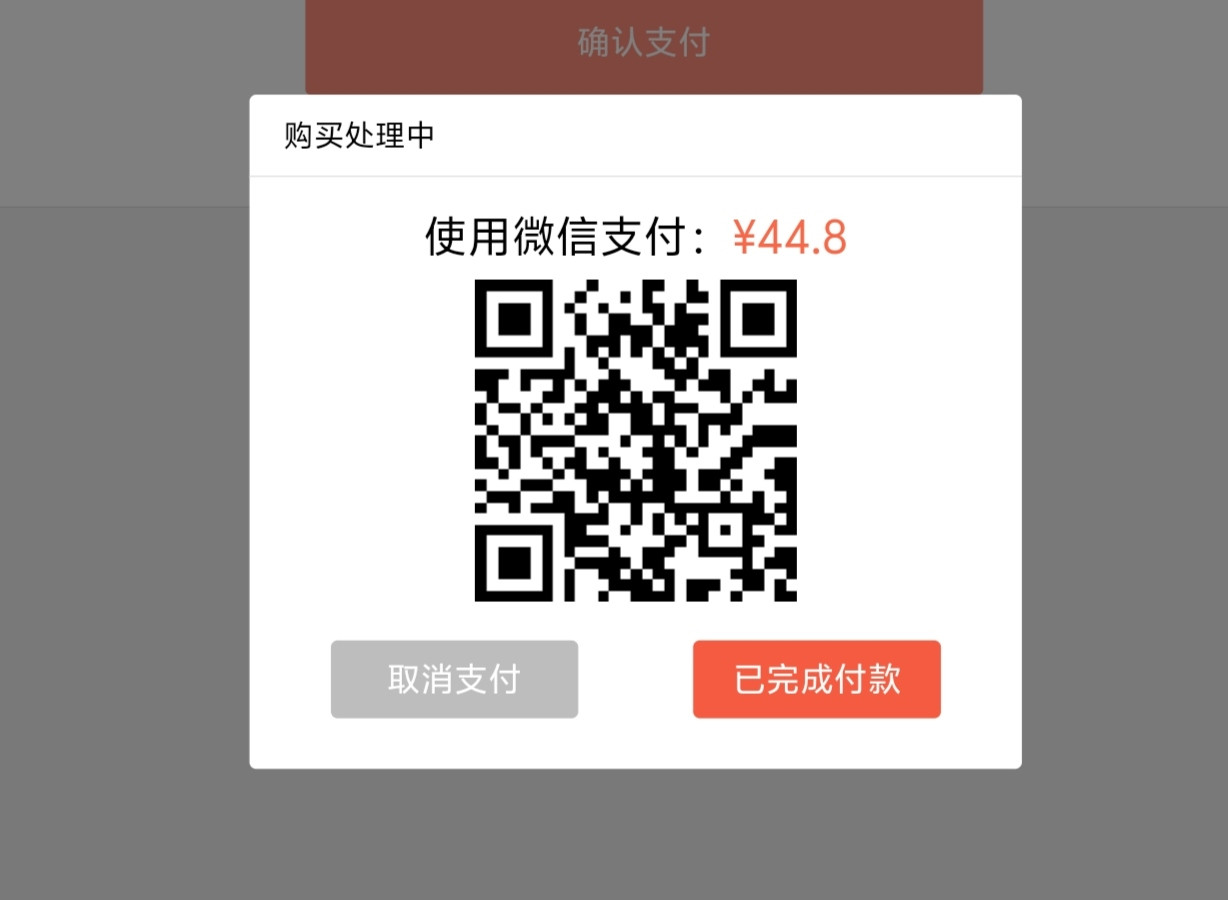The image size is (1228, 900).
Task: Confirm payment completed via 已完成付款
Action: coord(816,679)
